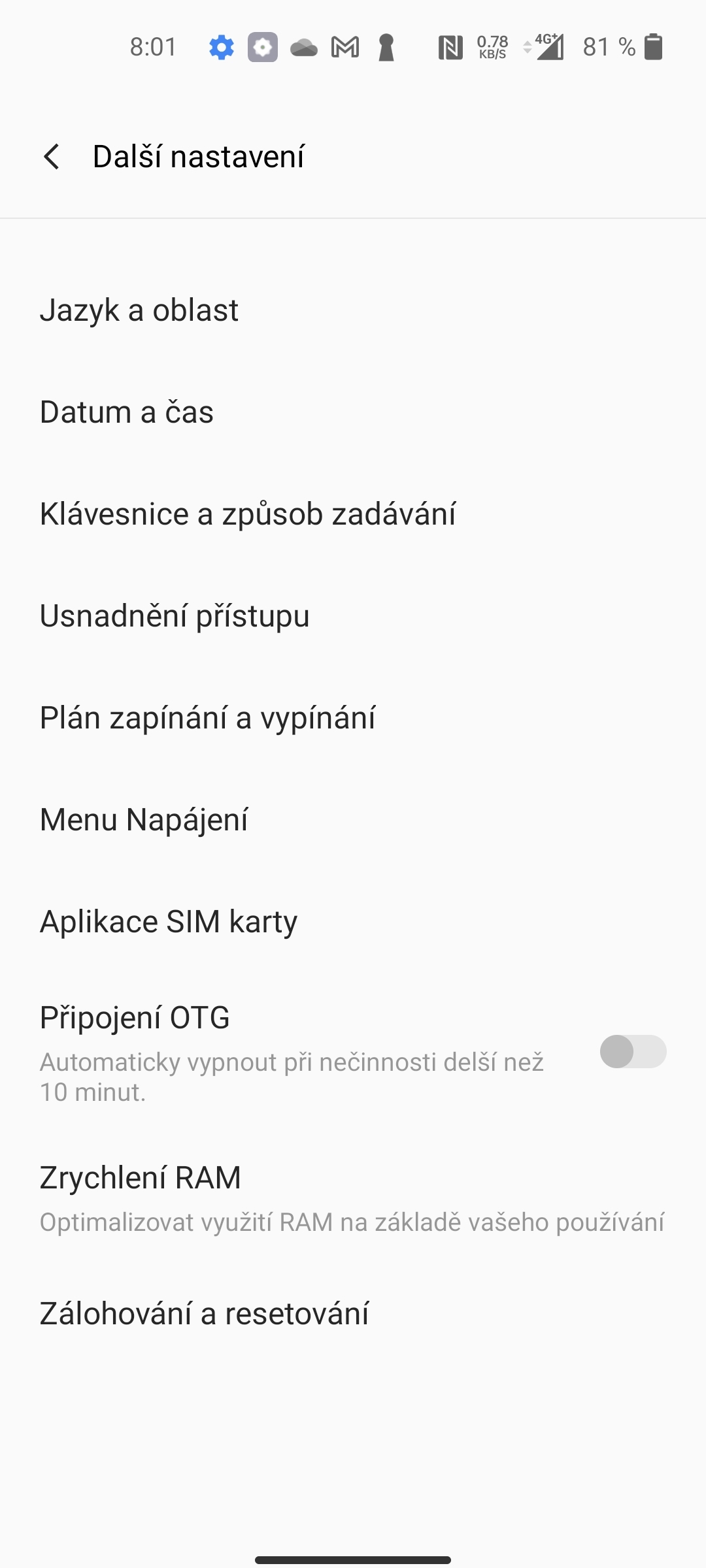
Task: Open Plán zapínání a vypínání
Action: [x=208, y=717]
